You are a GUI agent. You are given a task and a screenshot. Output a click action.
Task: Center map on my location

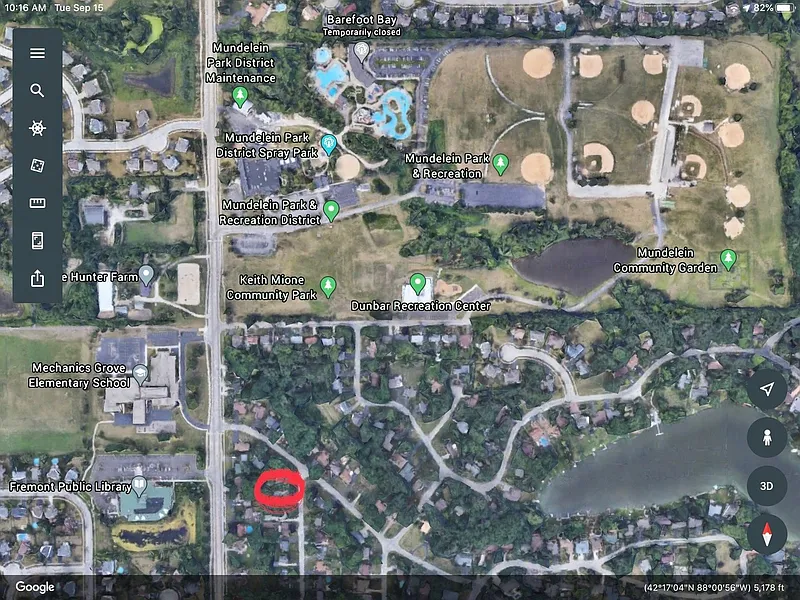[x=766, y=389]
